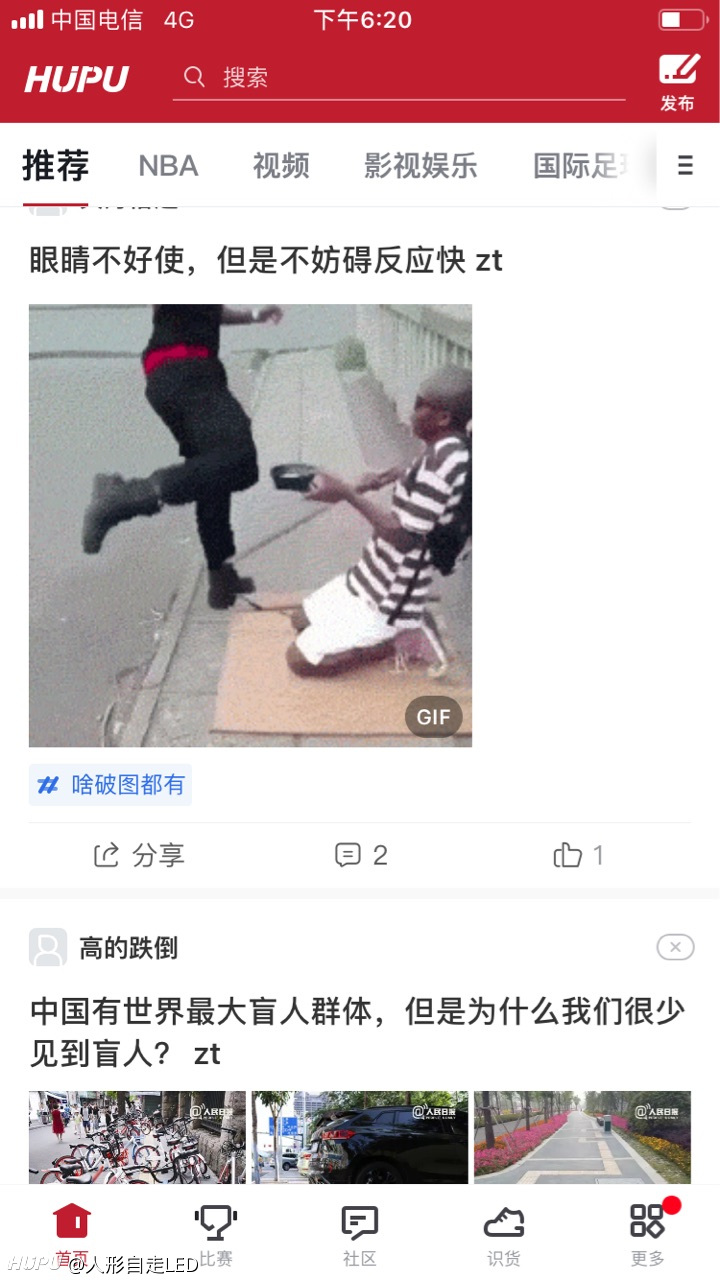This screenshot has width=720, height=1280.
Task: Open the GIF in the 眼睛不好使 post
Action: 250,525
